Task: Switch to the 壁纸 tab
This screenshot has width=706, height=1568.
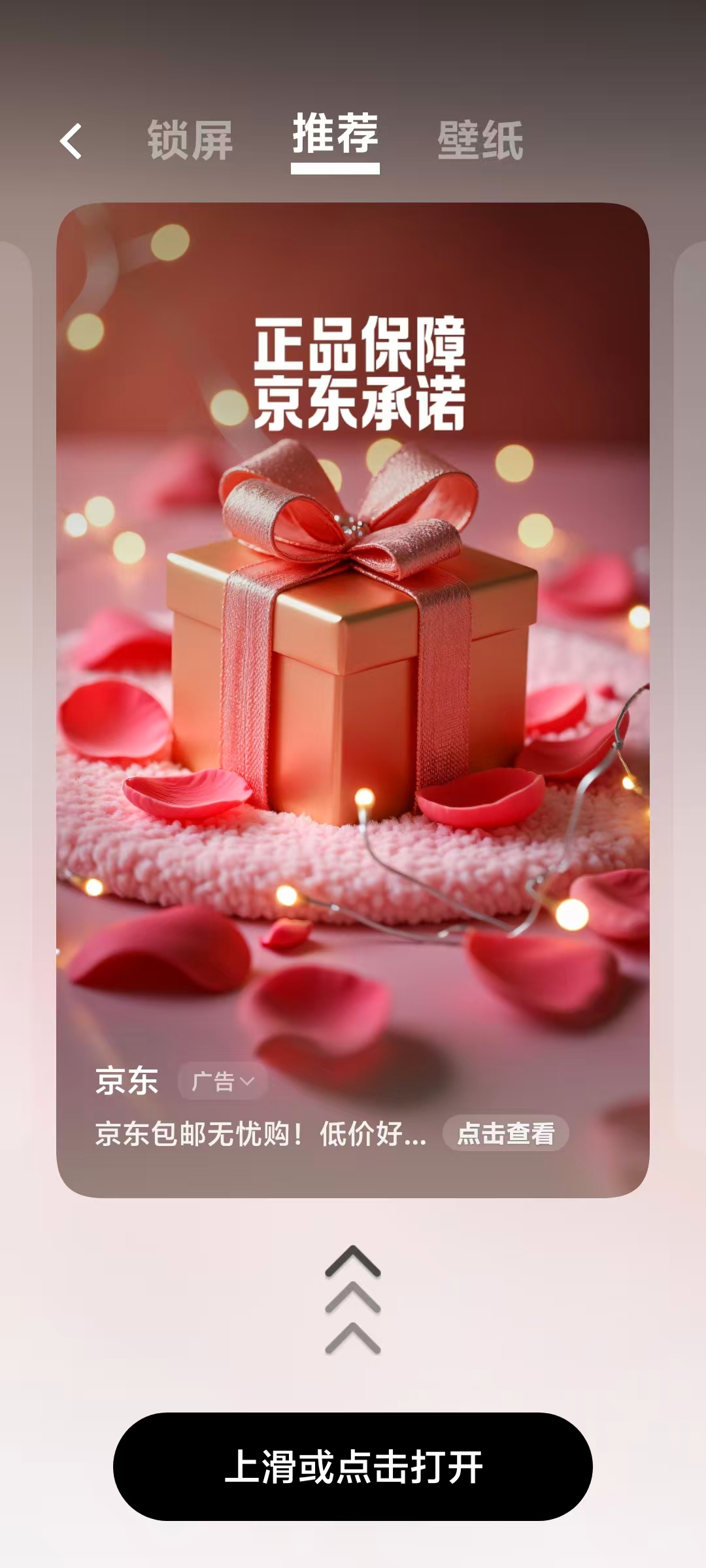Action: [x=480, y=140]
